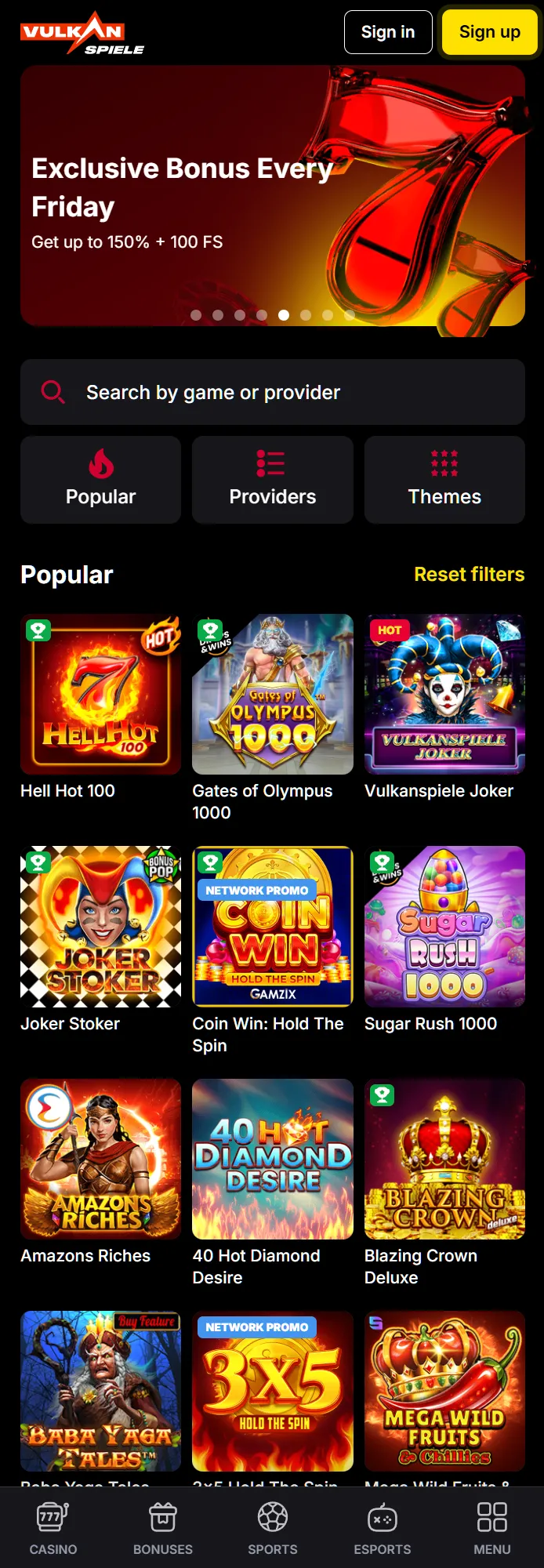
Task: Select the Popular filter
Action: click(x=100, y=480)
